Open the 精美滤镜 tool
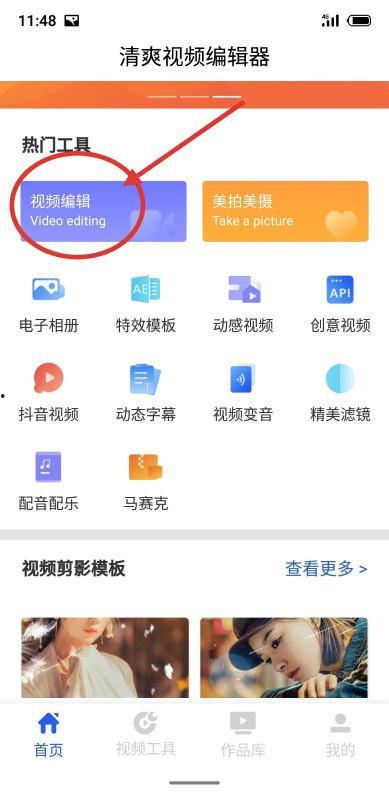 point(340,393)
